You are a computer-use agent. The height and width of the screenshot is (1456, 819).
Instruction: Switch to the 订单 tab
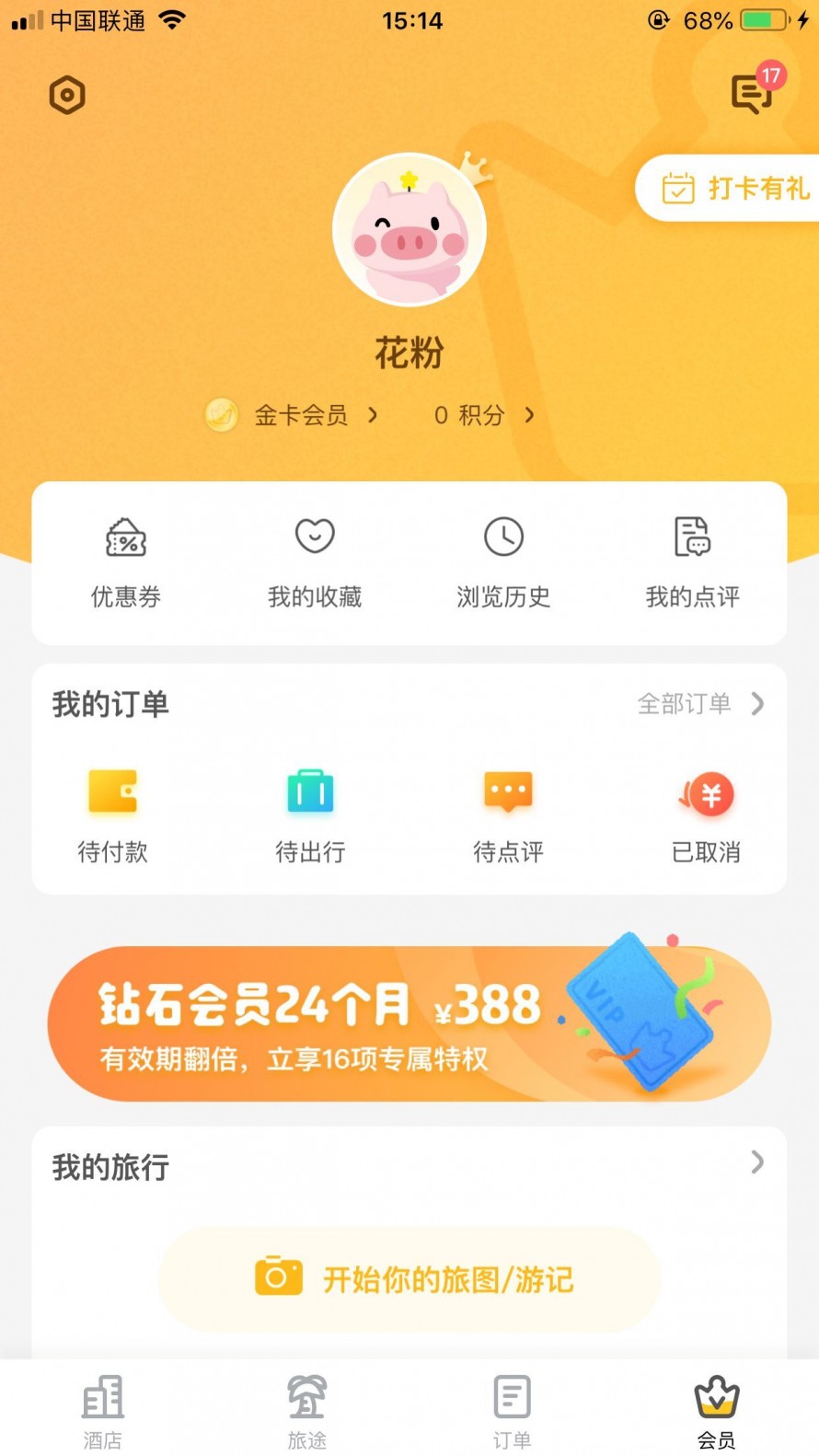(512, 1410)
